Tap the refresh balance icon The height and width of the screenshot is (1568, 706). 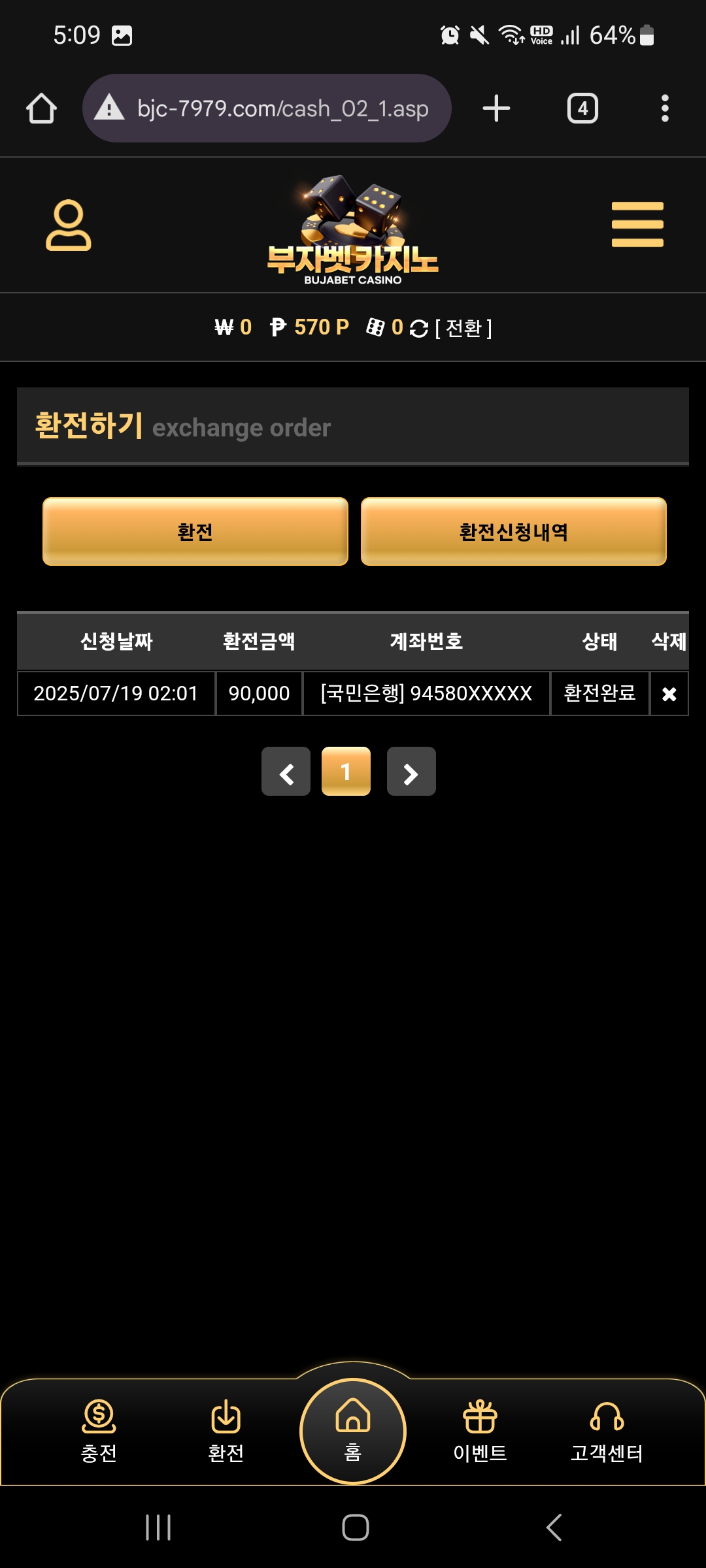click(x=419, y=329)
